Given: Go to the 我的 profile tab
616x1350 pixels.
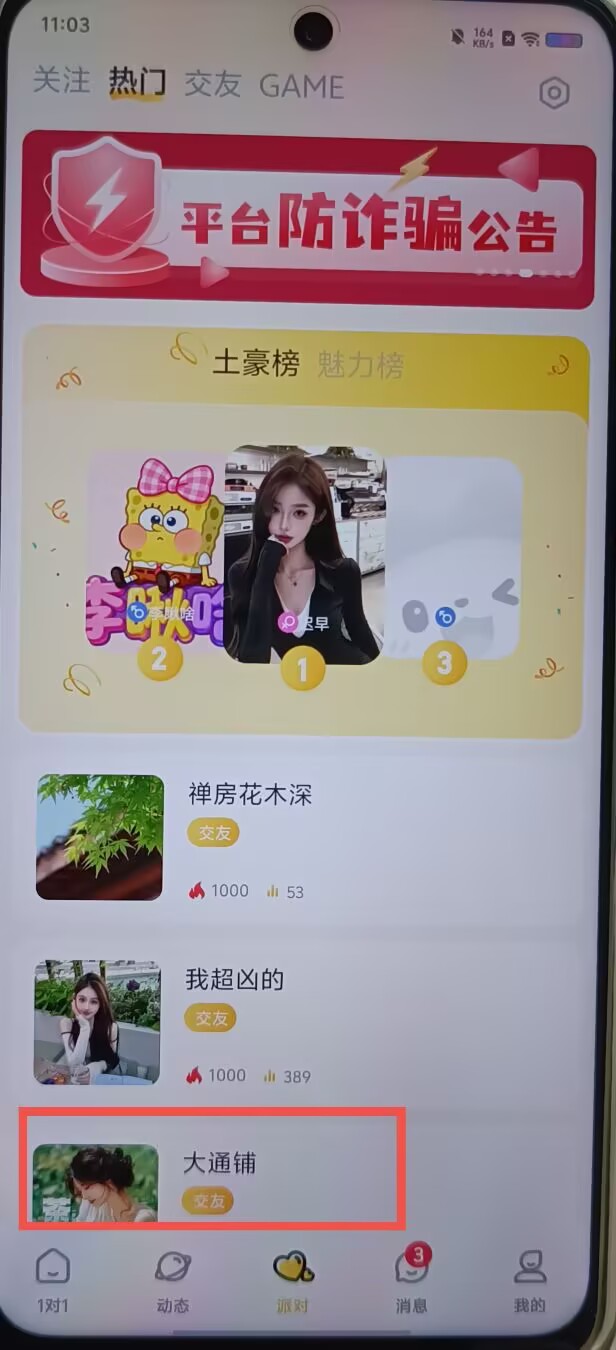Looking at the screenshot, I should [530, 1281].
